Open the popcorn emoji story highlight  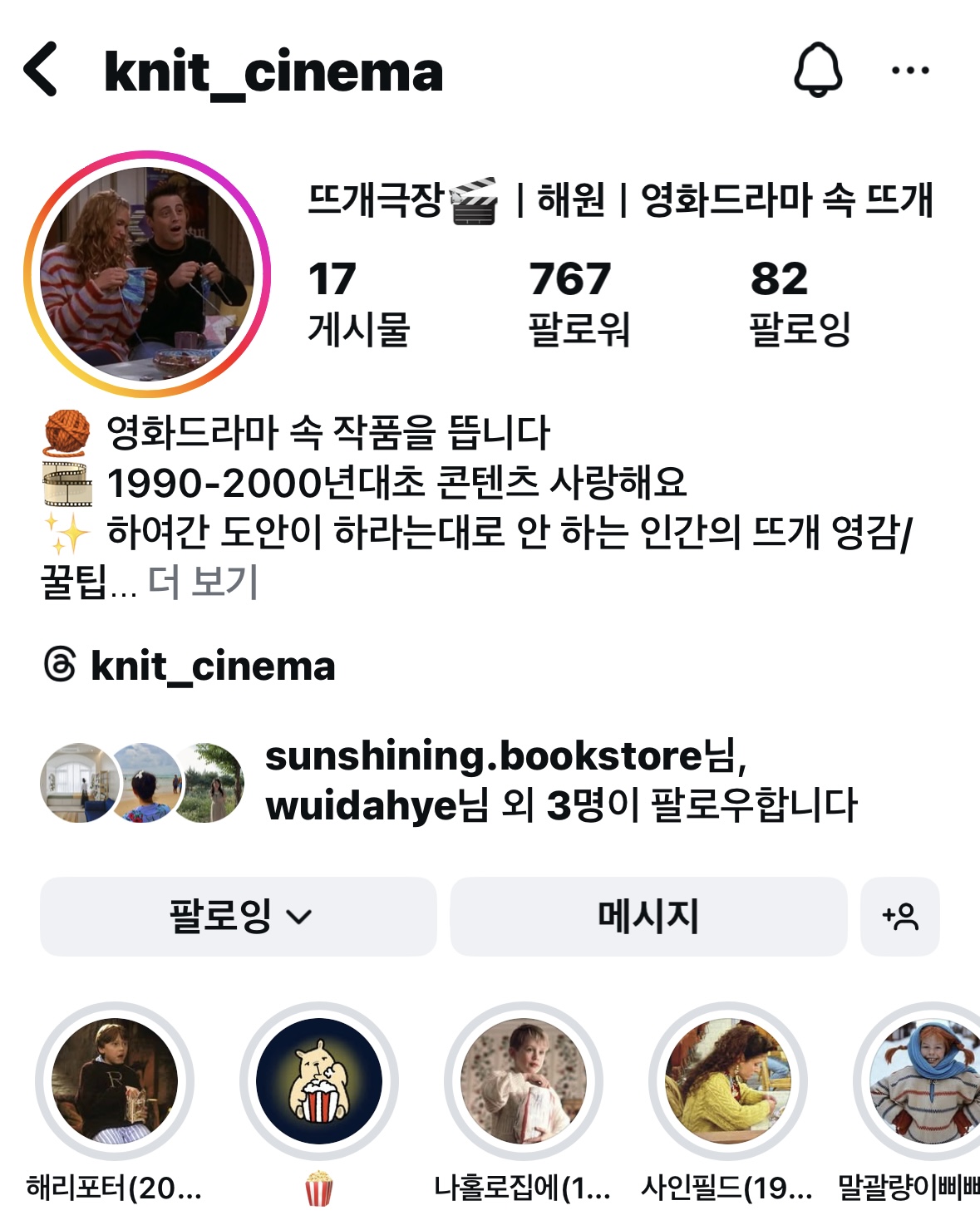pos(319,1080)
